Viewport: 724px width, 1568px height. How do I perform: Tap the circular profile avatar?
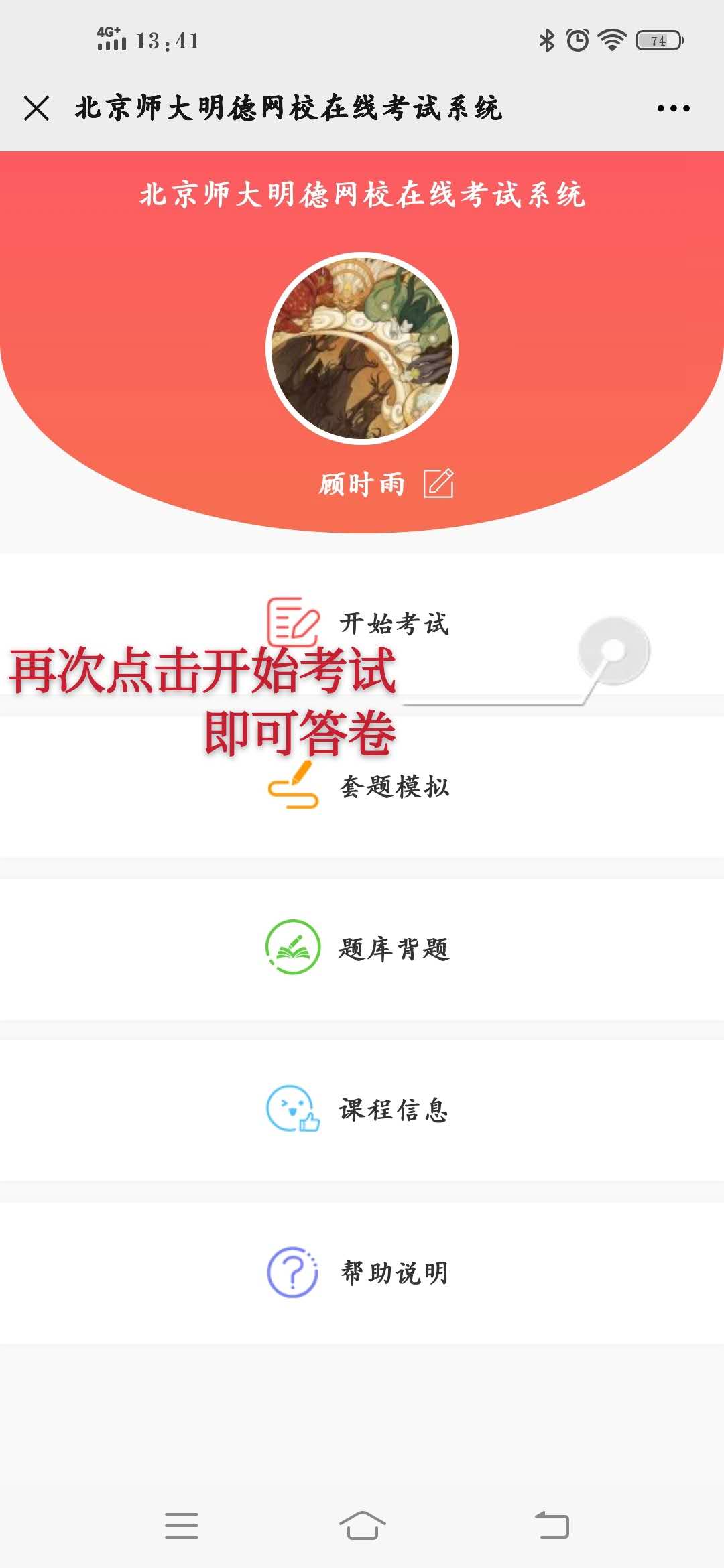(362, 348)
